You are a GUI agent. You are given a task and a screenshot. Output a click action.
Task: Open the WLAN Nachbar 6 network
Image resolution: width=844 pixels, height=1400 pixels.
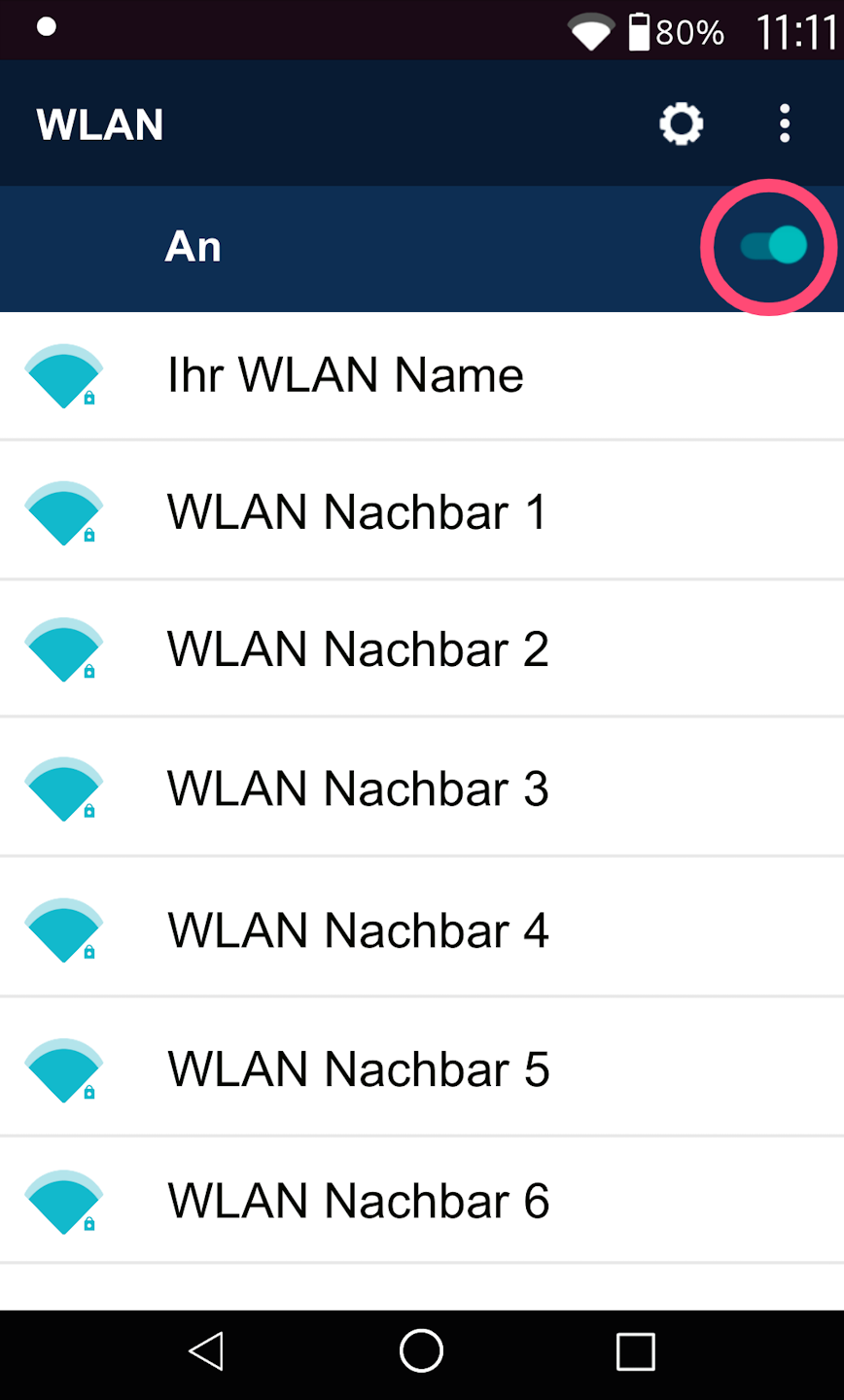click(x=358, y=1201)
